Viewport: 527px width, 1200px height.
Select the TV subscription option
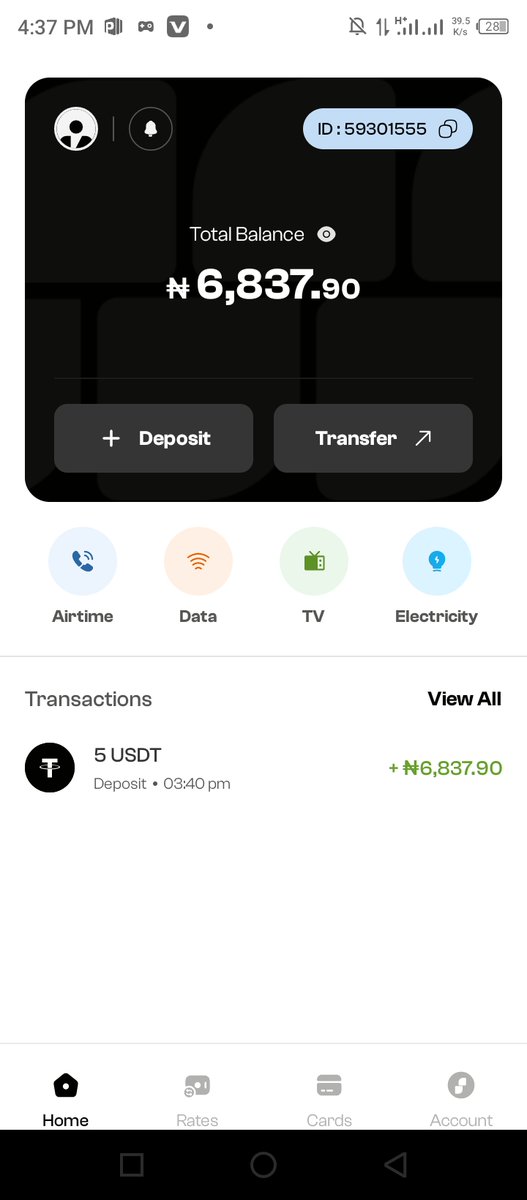point(314,577)
